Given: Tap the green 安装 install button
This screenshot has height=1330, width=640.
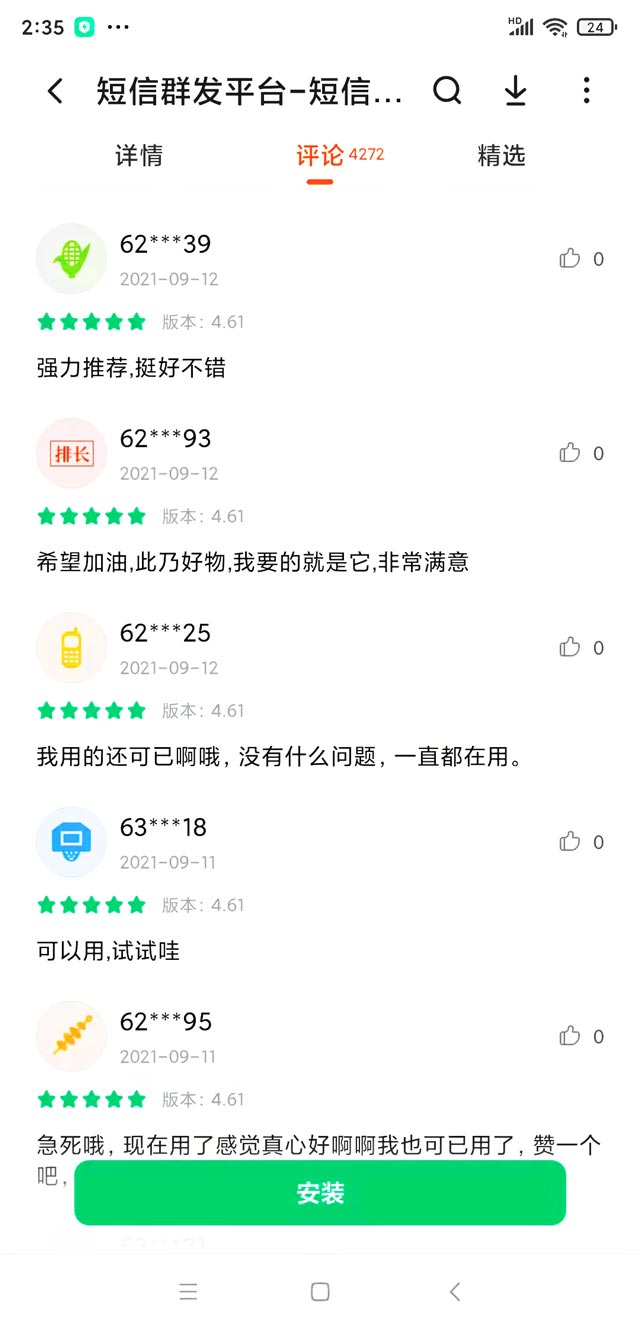Looking at the screenshot, I should (x=320, y=1193).
